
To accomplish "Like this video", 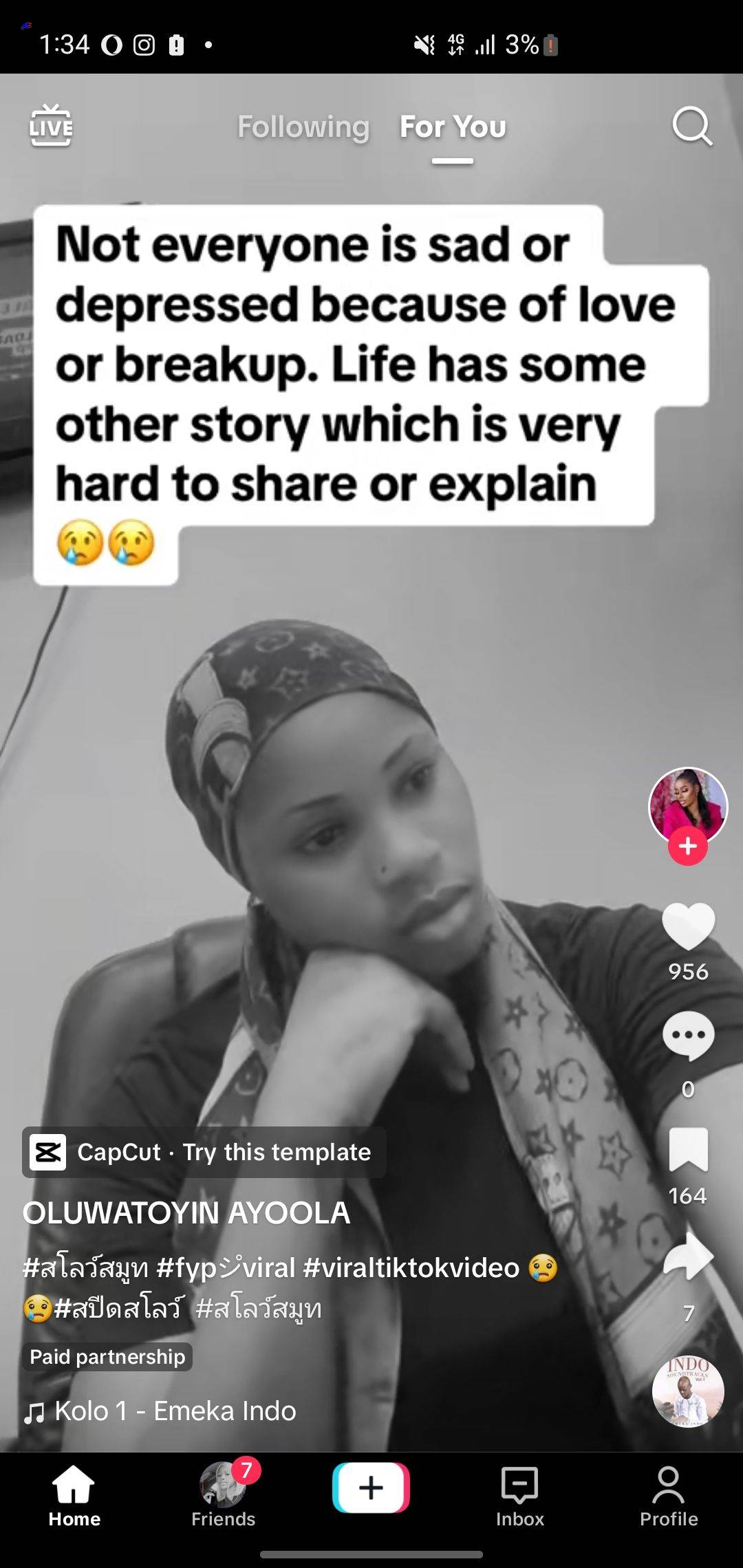I will pyautogui.click(x=688, y=926).
